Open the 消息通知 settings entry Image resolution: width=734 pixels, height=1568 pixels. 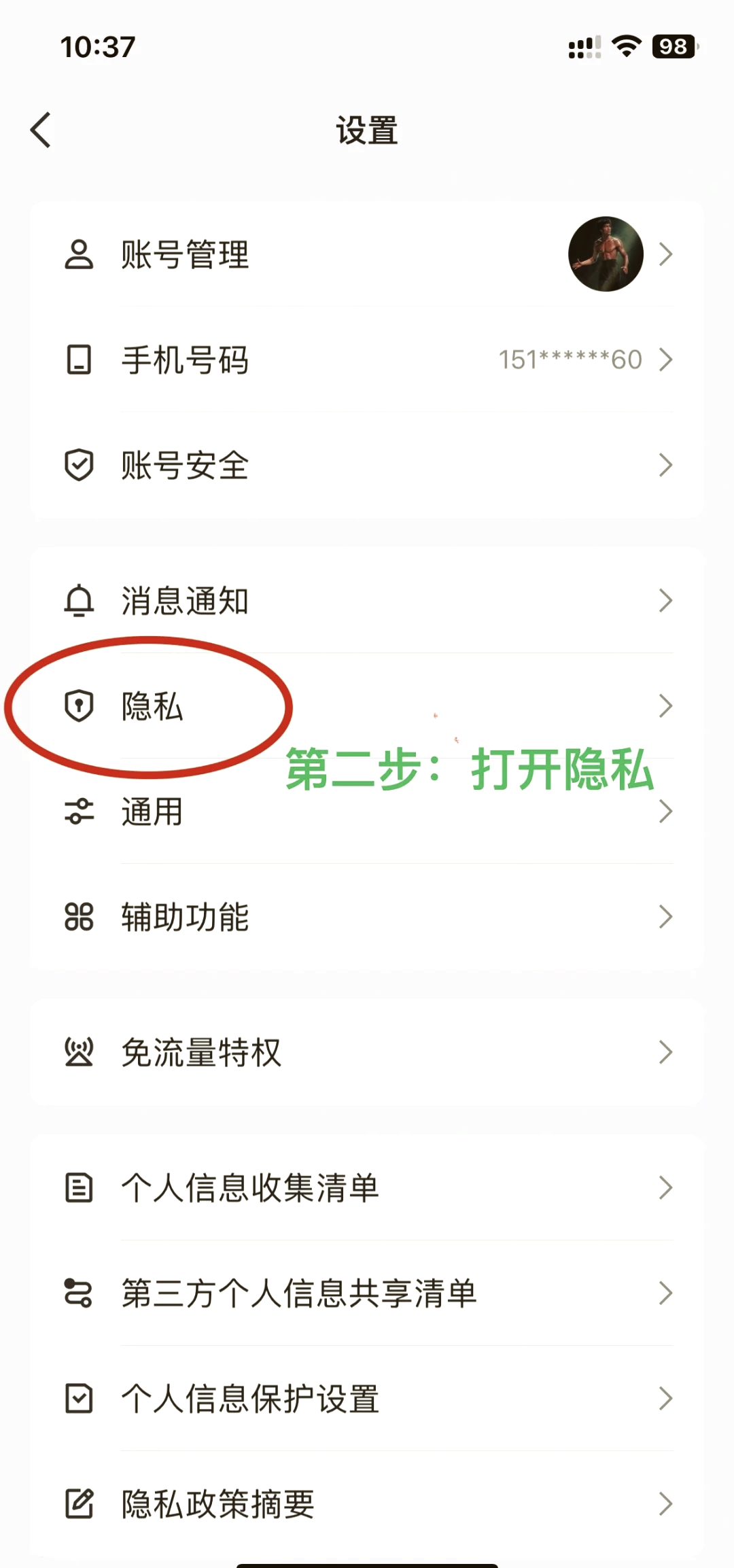click(x=367, y=601)
